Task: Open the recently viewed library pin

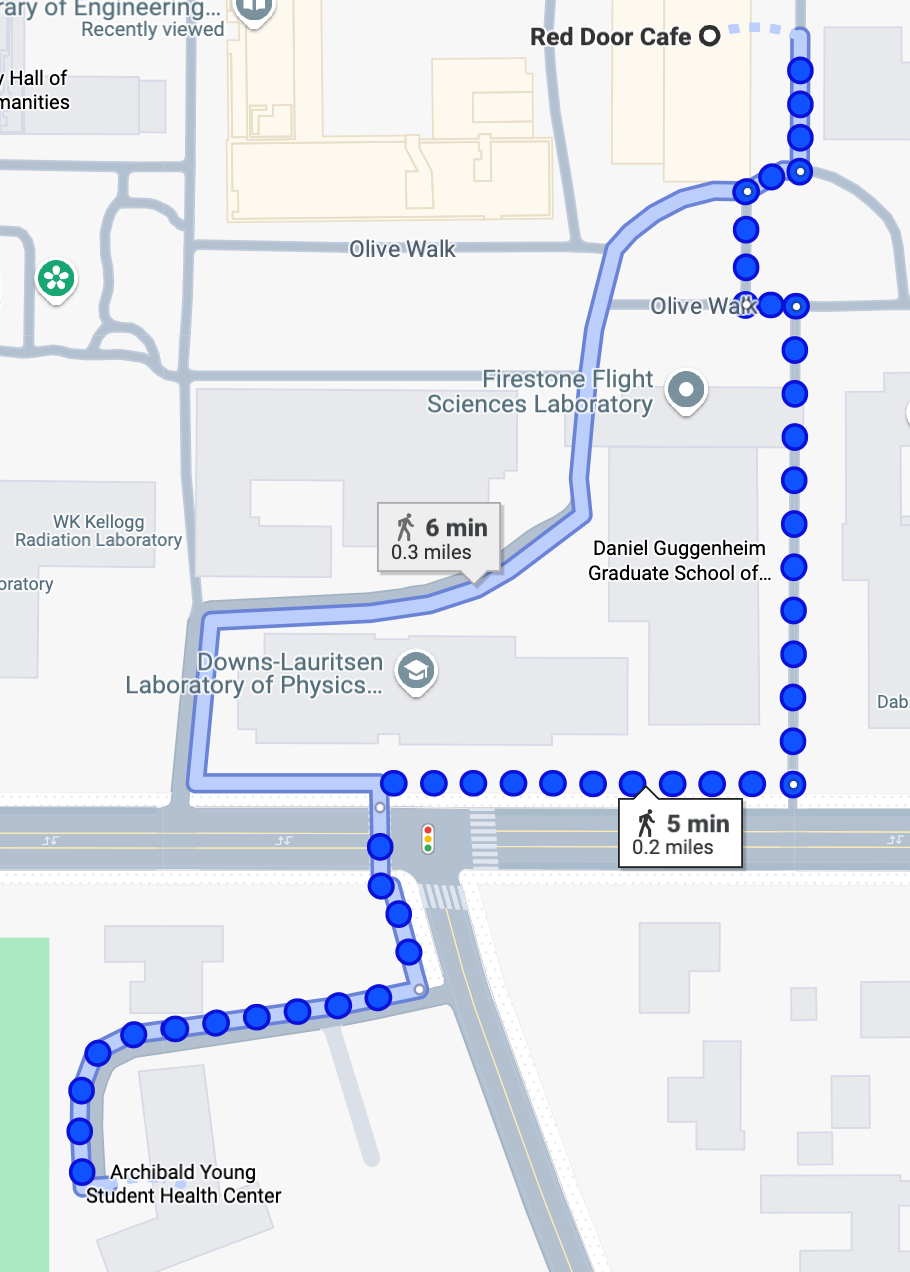Action: (x=256, y=8)
